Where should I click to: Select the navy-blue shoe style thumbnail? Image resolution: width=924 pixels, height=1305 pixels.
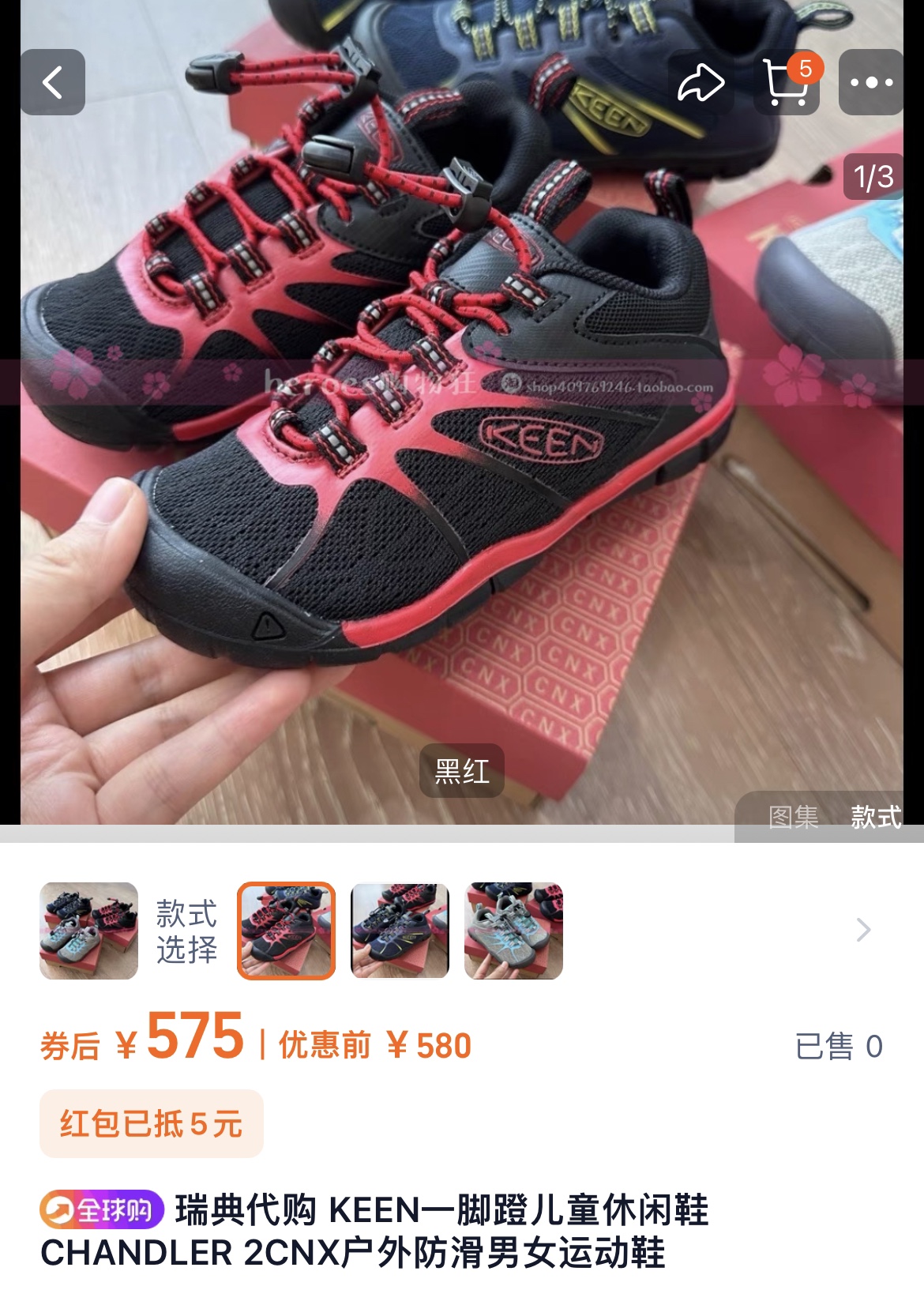point(400,931)
